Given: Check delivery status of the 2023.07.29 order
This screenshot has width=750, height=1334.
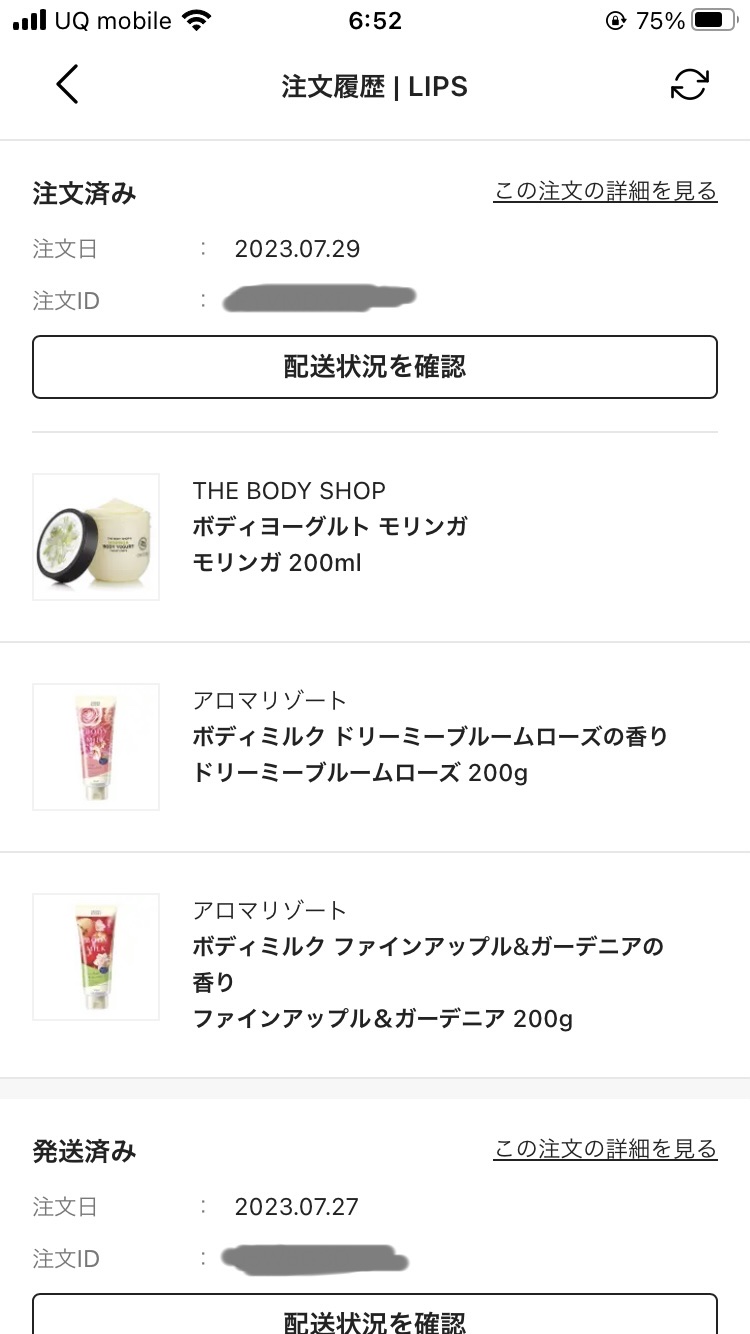Looking at the screenshot, I should coord(375,367).
